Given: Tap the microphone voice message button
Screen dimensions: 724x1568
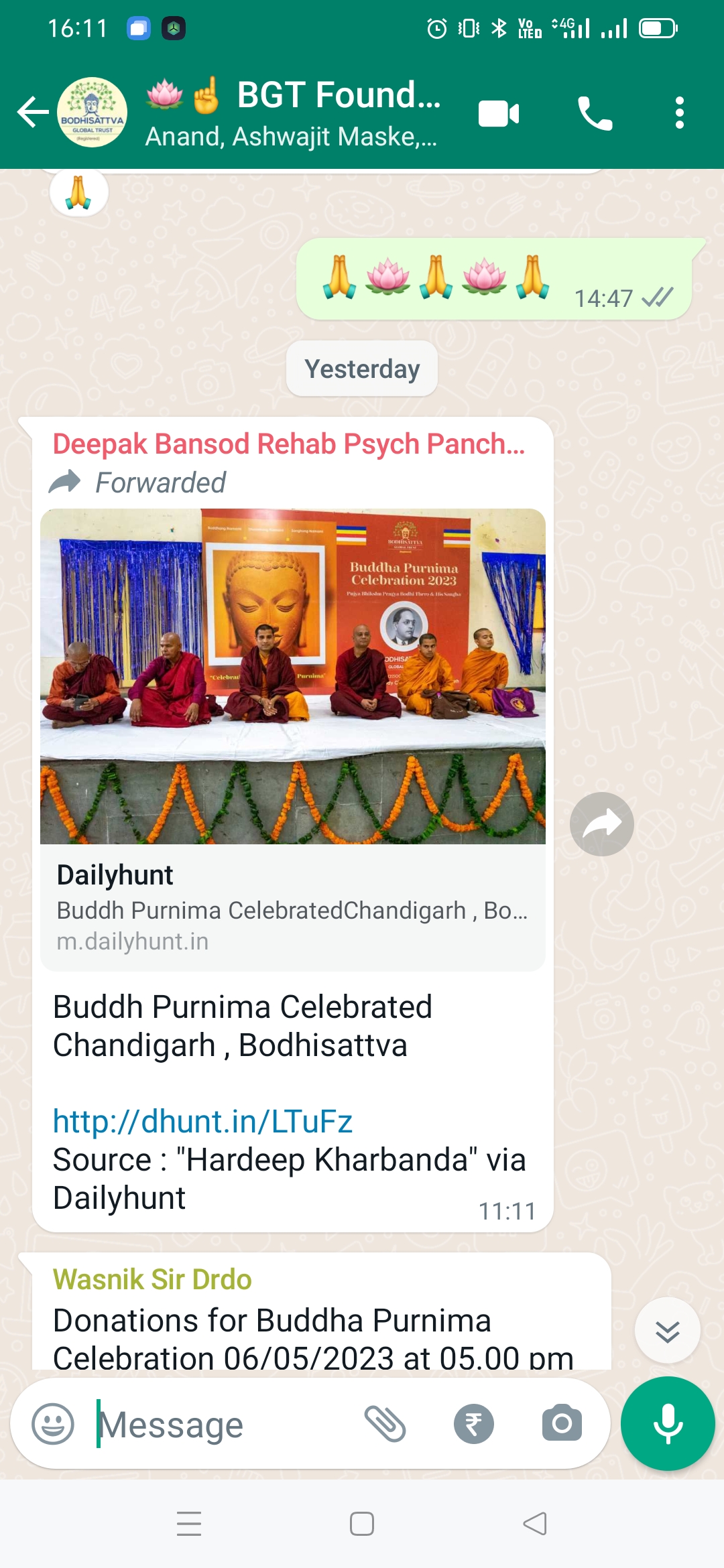Looking at the screenshot, I should pos(668,1424).
